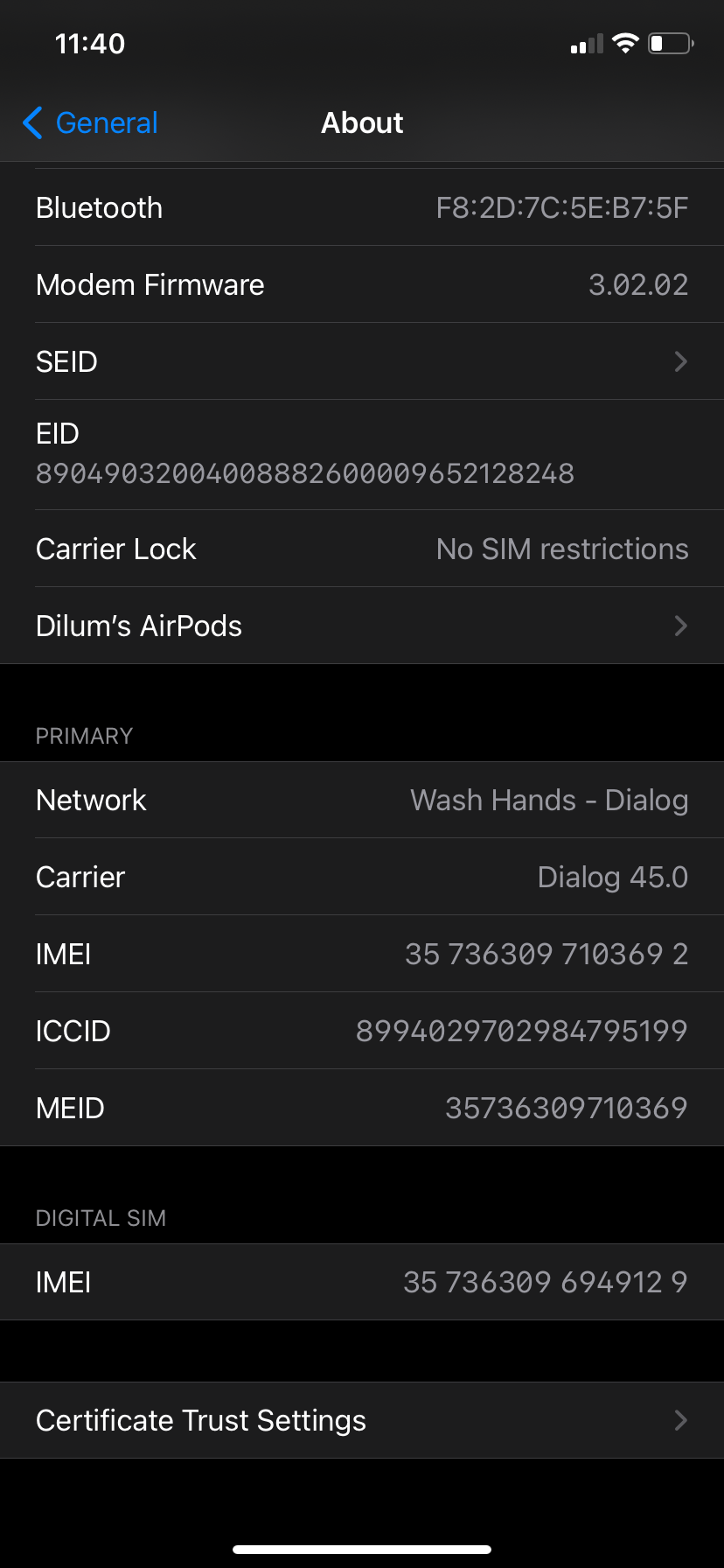The image size is (724, 1568).
Task: Select the EID number
Action: tap(304, 473)
